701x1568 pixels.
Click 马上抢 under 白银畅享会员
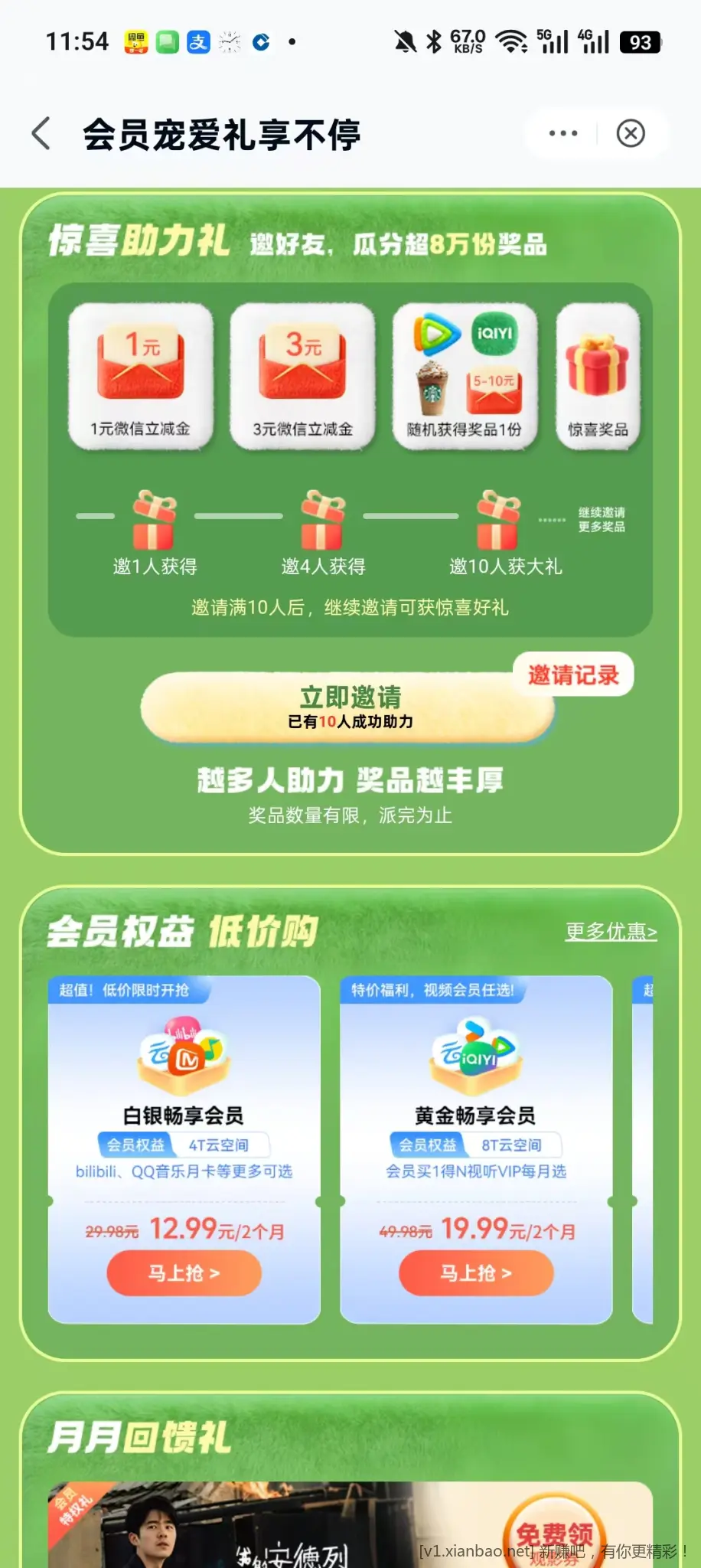click(x=182, y=1272)
